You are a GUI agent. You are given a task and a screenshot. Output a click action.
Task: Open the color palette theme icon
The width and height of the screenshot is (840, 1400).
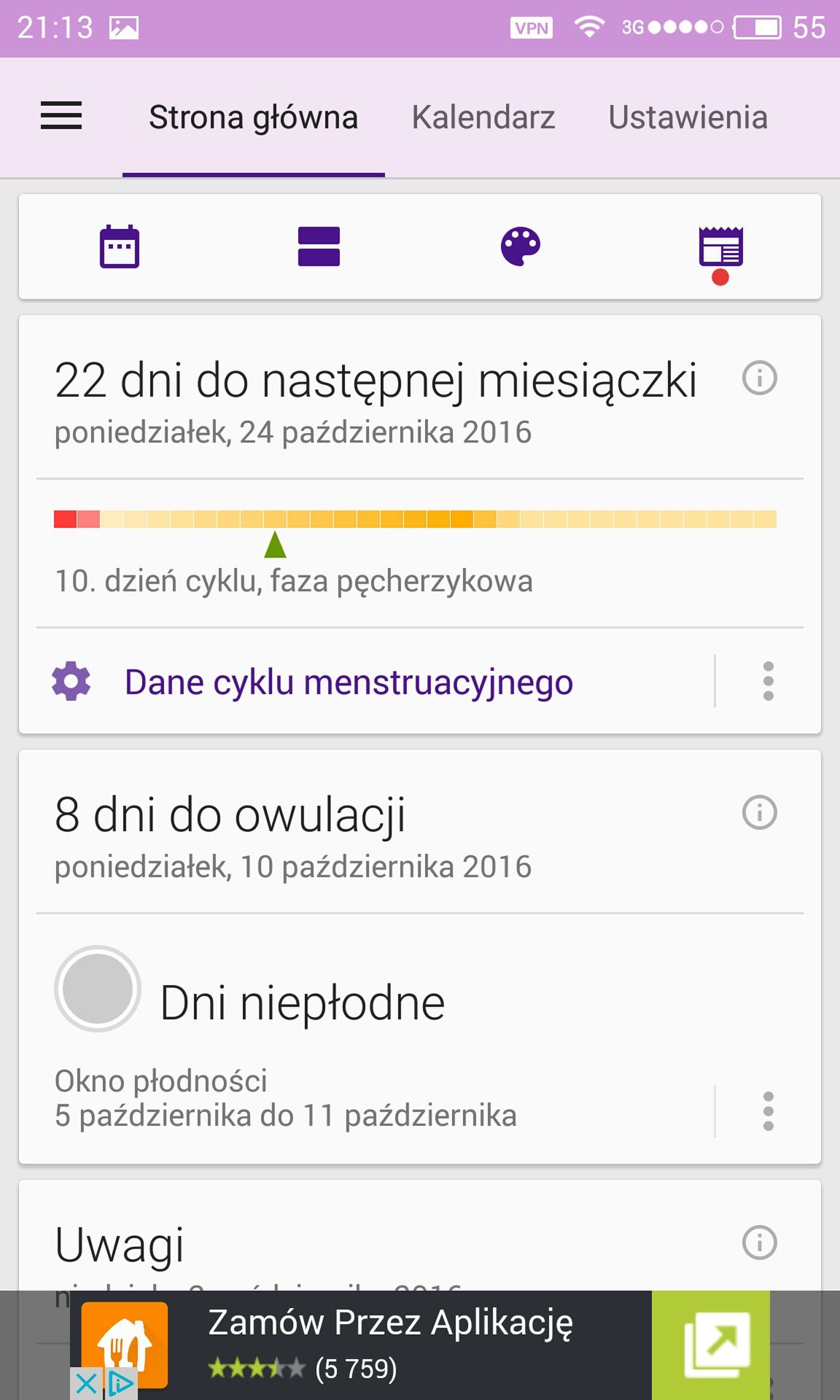[521, 246]
